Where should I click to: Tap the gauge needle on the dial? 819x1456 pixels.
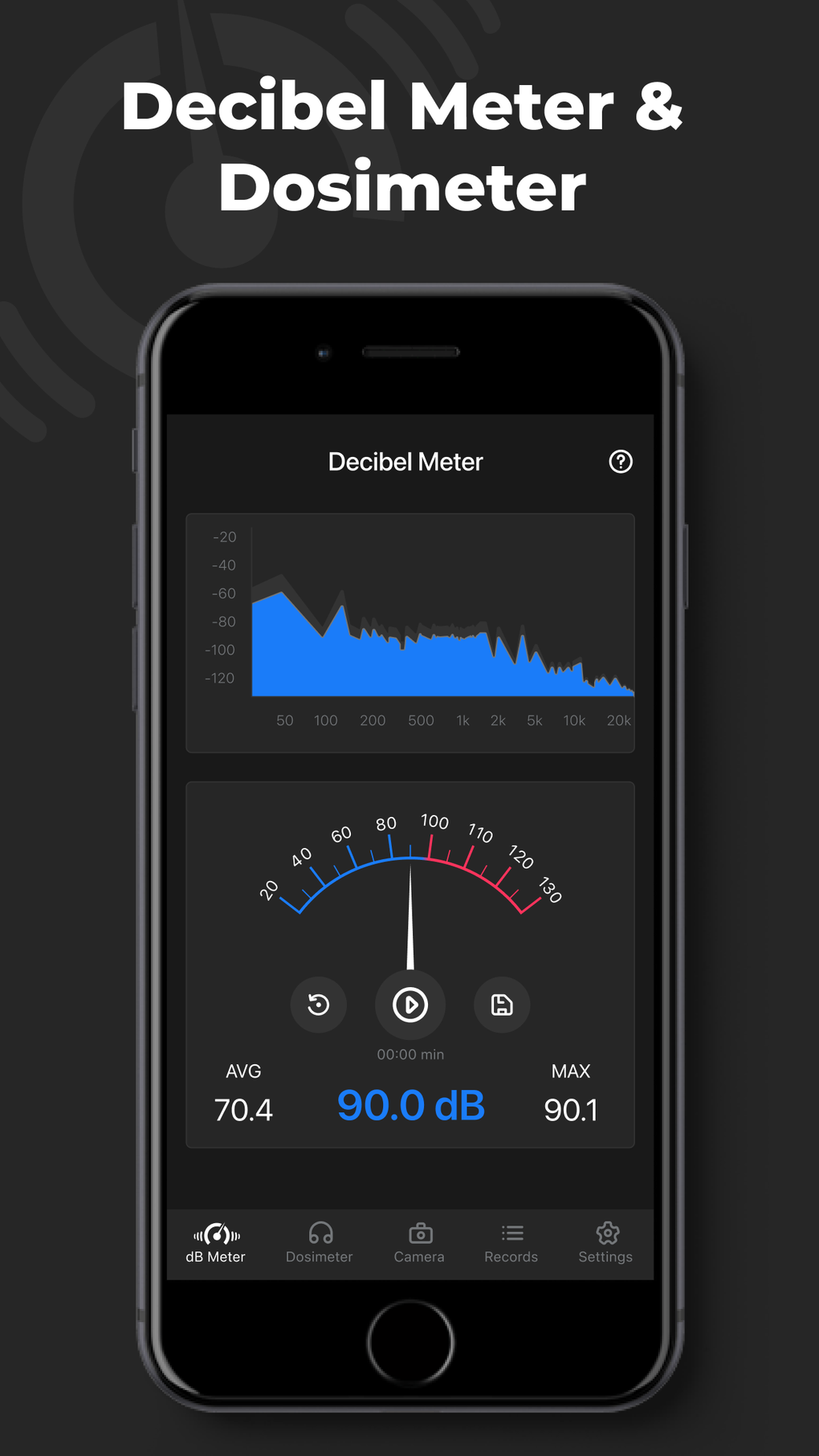coord(410,916)
